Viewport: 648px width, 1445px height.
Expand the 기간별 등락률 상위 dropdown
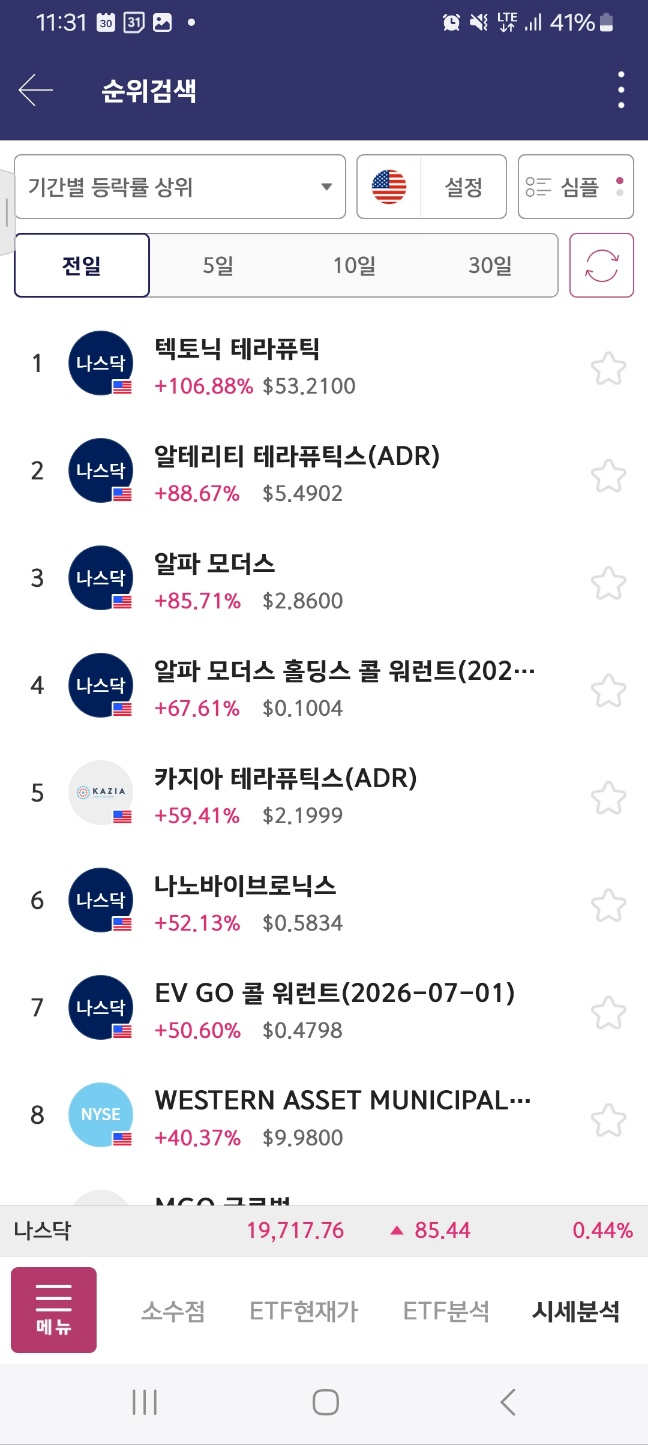coord(180,186)
